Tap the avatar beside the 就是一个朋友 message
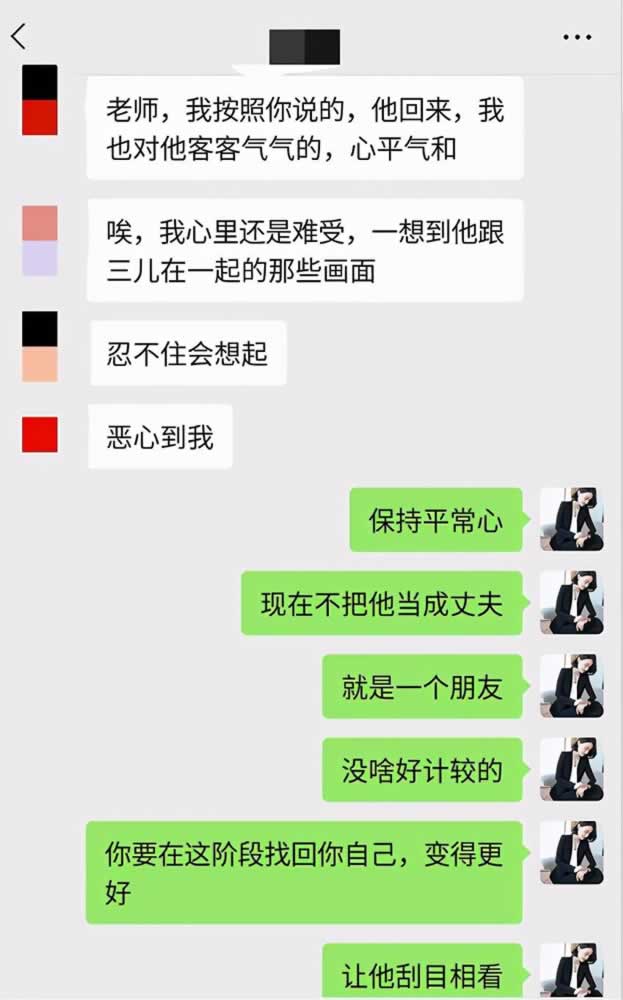Image resolution: width=623 pixels, height=1000 pixels. pos(571,686)
